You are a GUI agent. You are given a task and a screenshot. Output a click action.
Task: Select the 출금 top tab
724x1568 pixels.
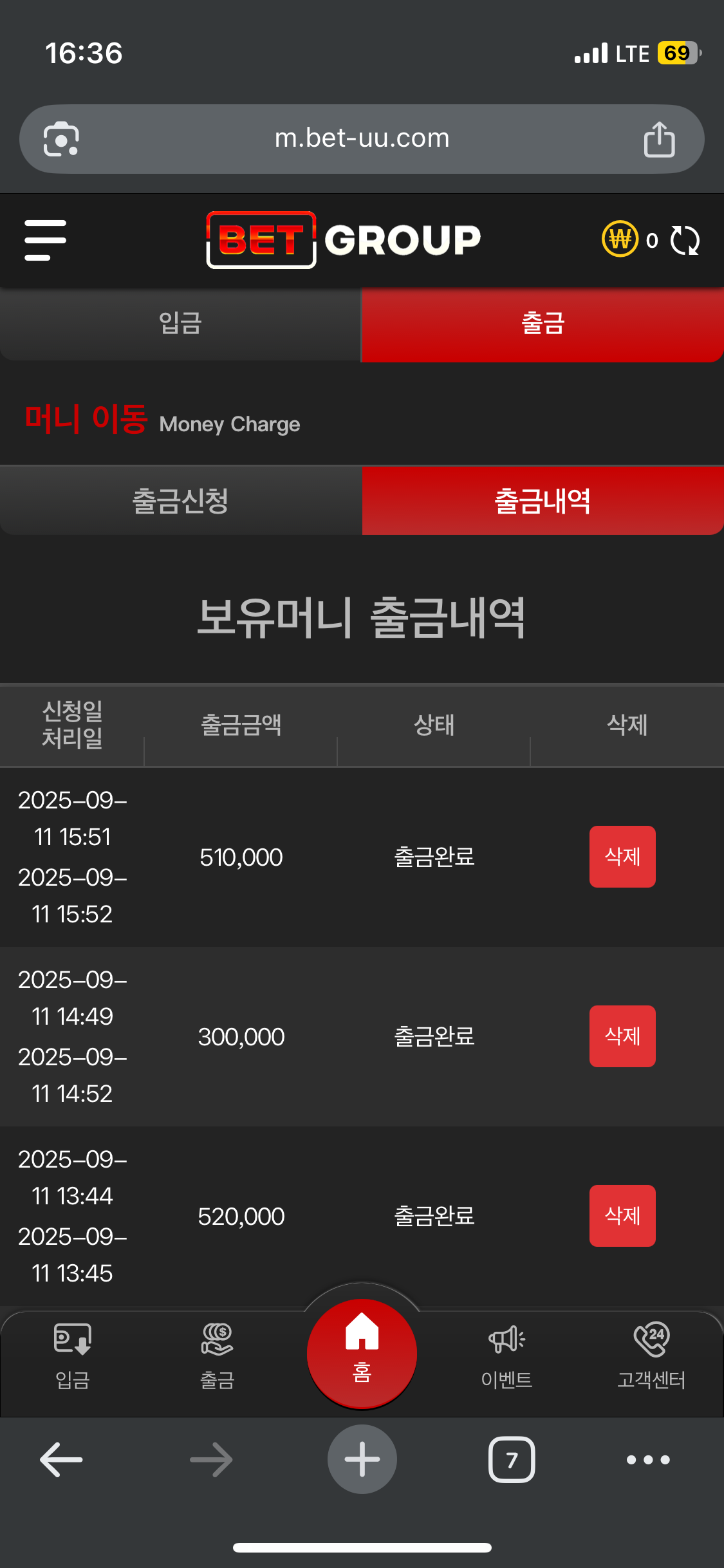click(x=543, y=323)
